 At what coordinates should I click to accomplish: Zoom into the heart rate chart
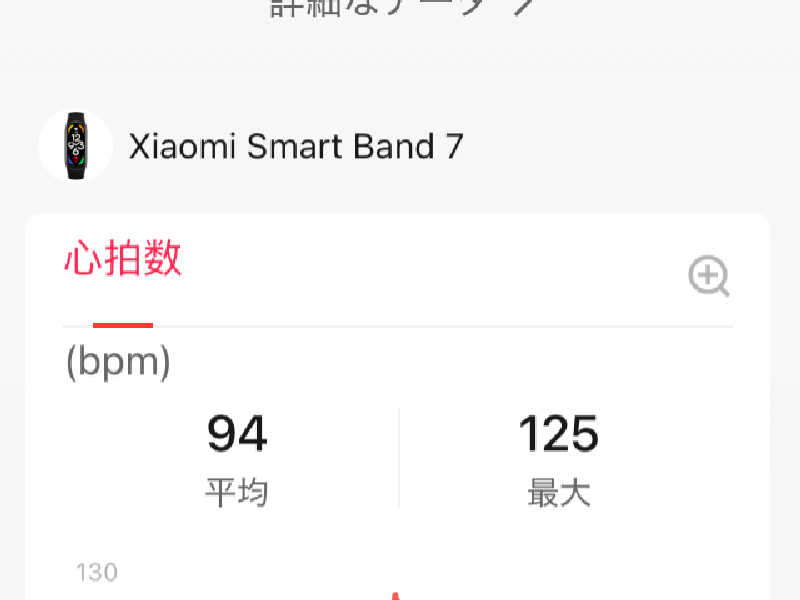709,276
